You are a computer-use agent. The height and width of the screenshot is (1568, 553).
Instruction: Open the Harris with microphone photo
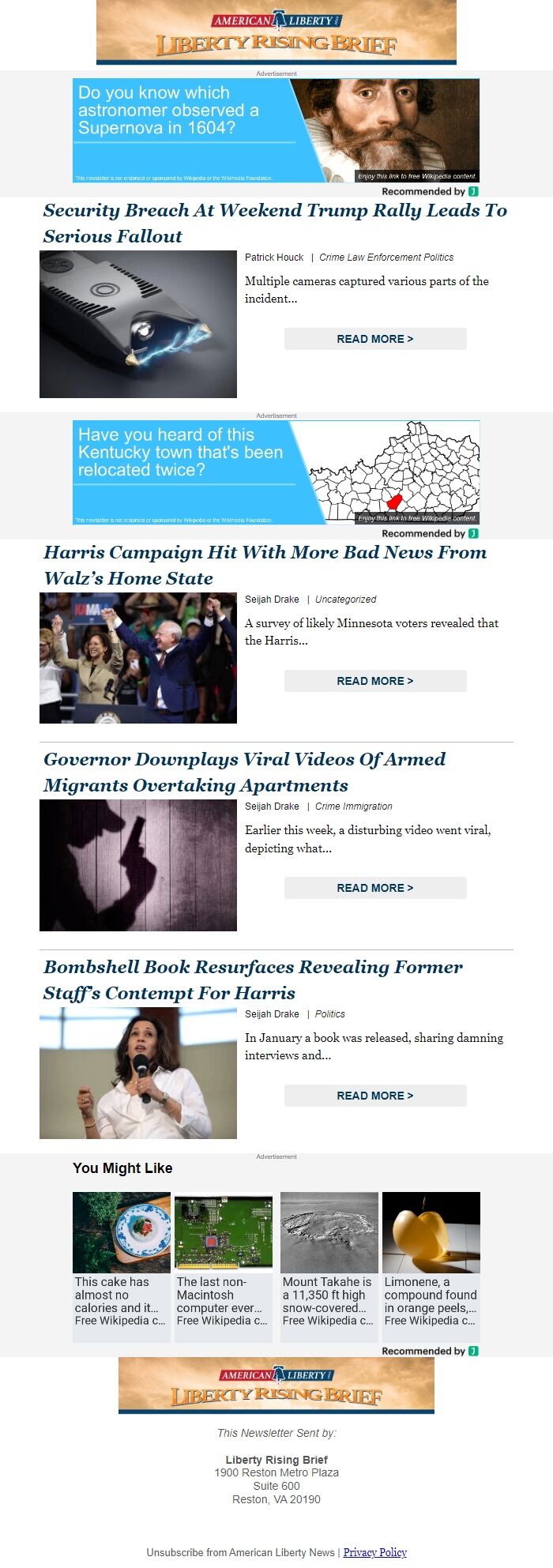(x=138, y=1073)
